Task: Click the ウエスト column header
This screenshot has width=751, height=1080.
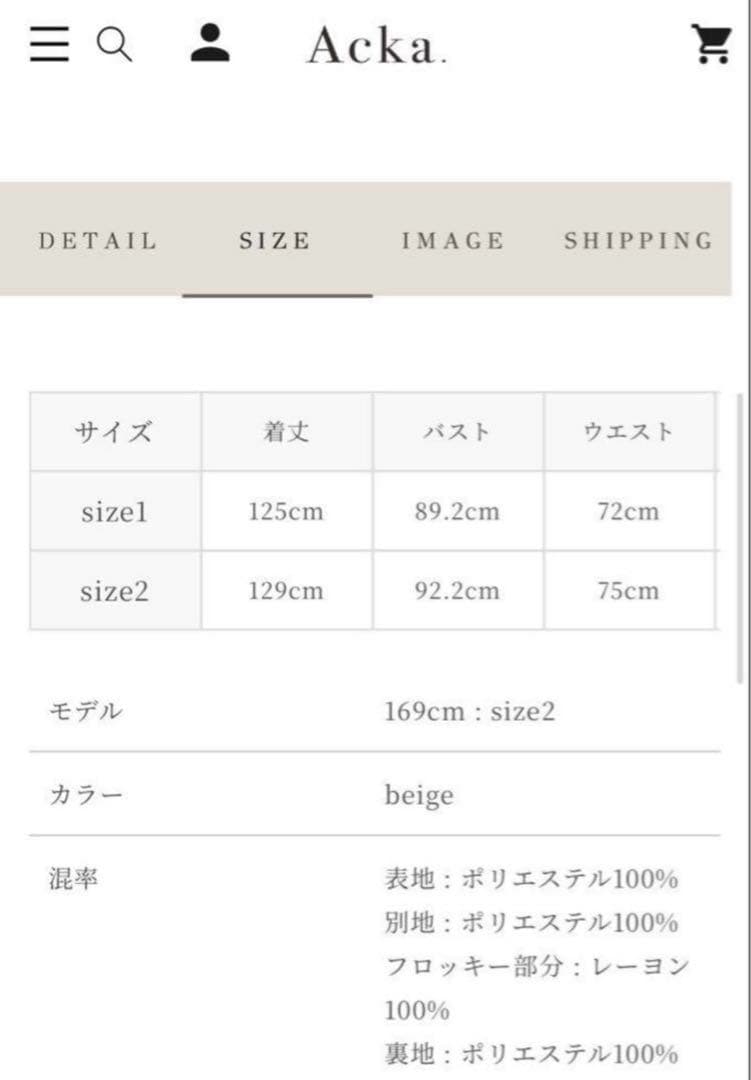Action: [x=630, y=432]
